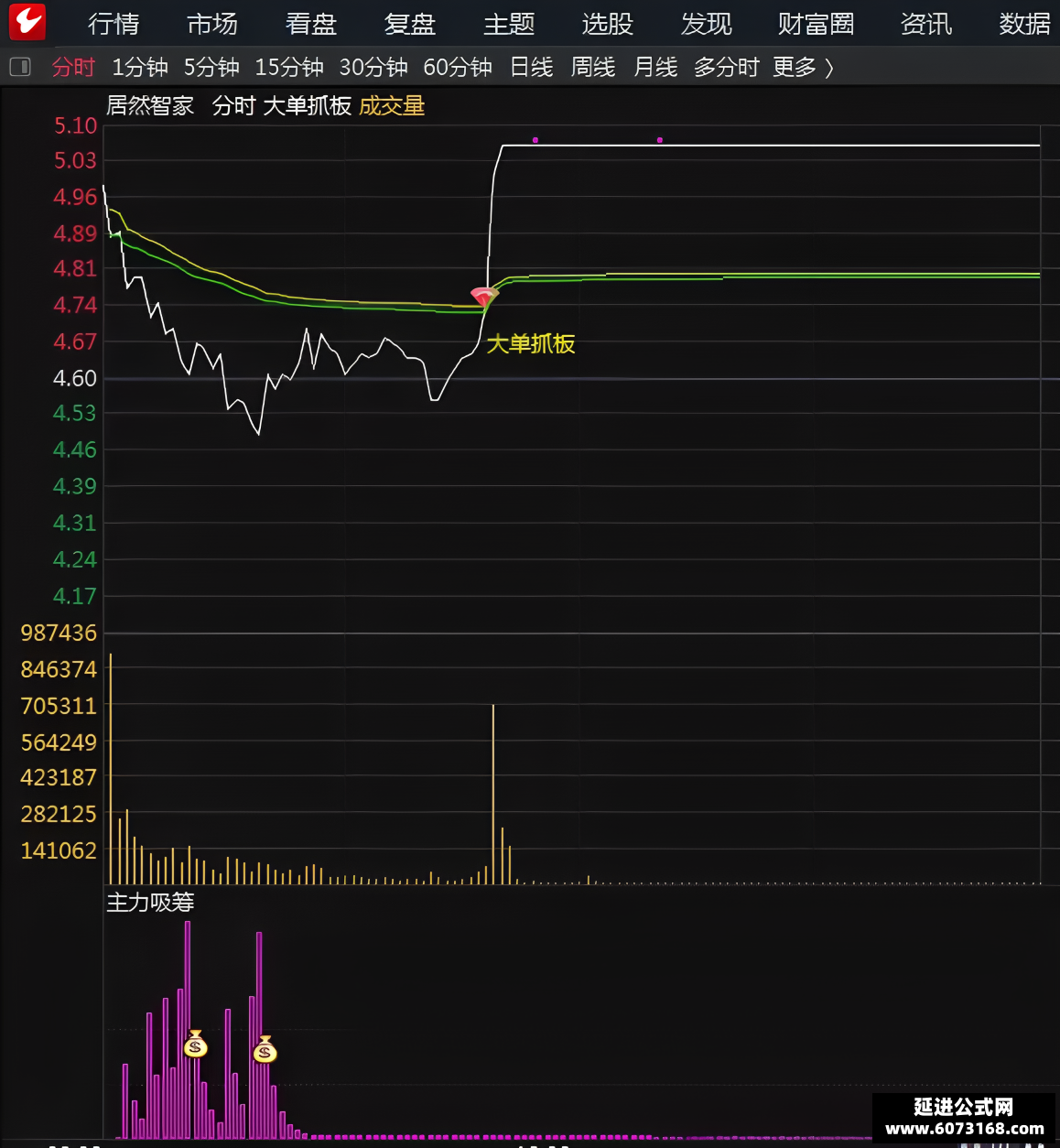Open the 行情 menu

(114, 24)
